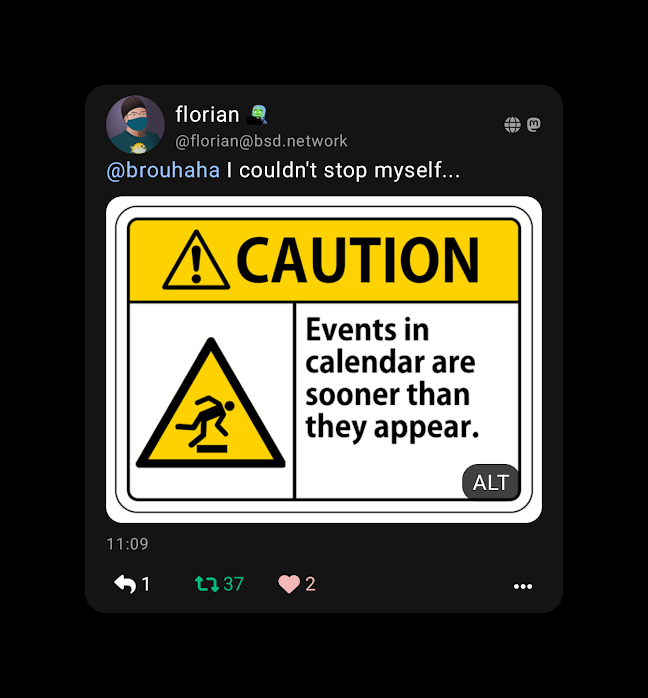Open the @brouhaha mention link
Screen dimensions: 648x698
point(163,171)
